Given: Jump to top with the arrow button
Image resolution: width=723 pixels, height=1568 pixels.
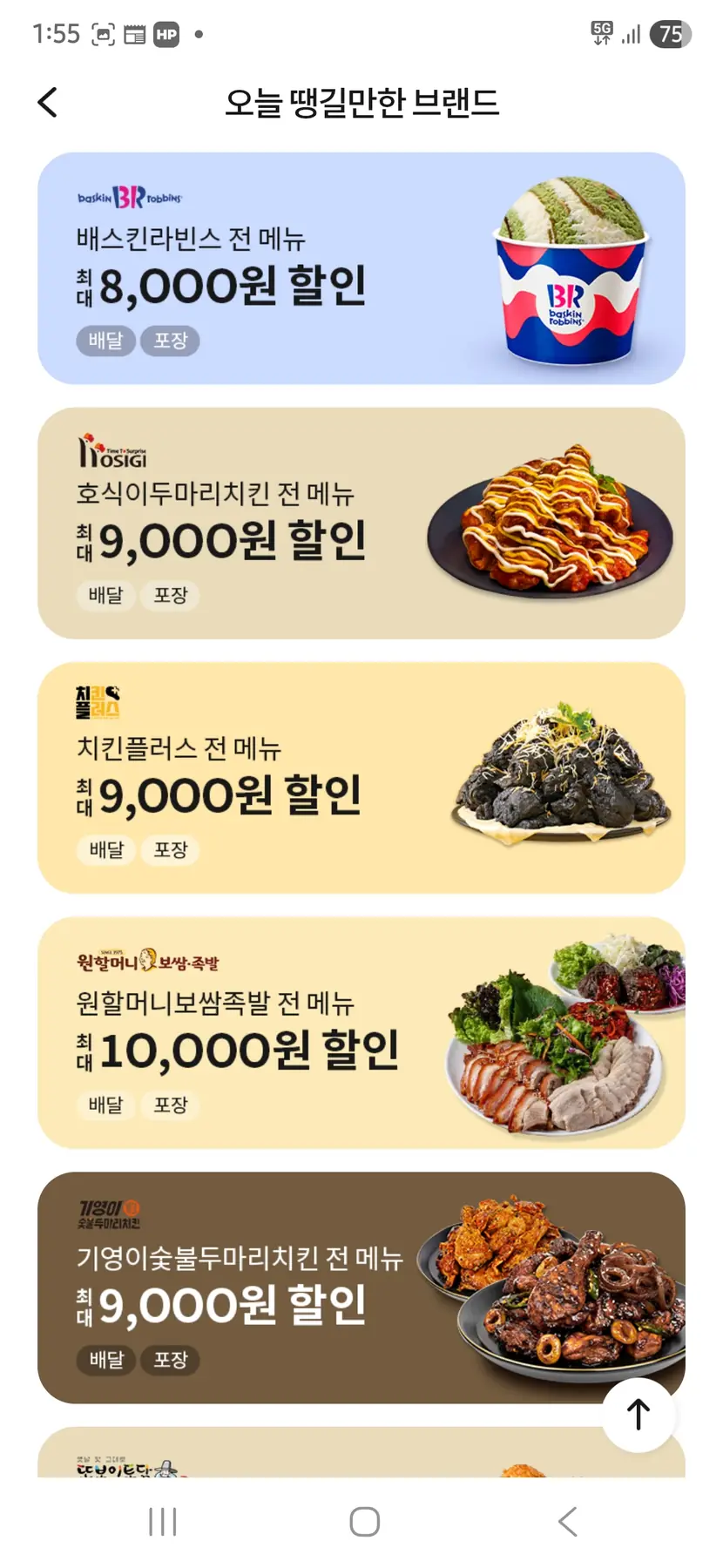Looking at the screenshot, I should [x=639, y=1415].
